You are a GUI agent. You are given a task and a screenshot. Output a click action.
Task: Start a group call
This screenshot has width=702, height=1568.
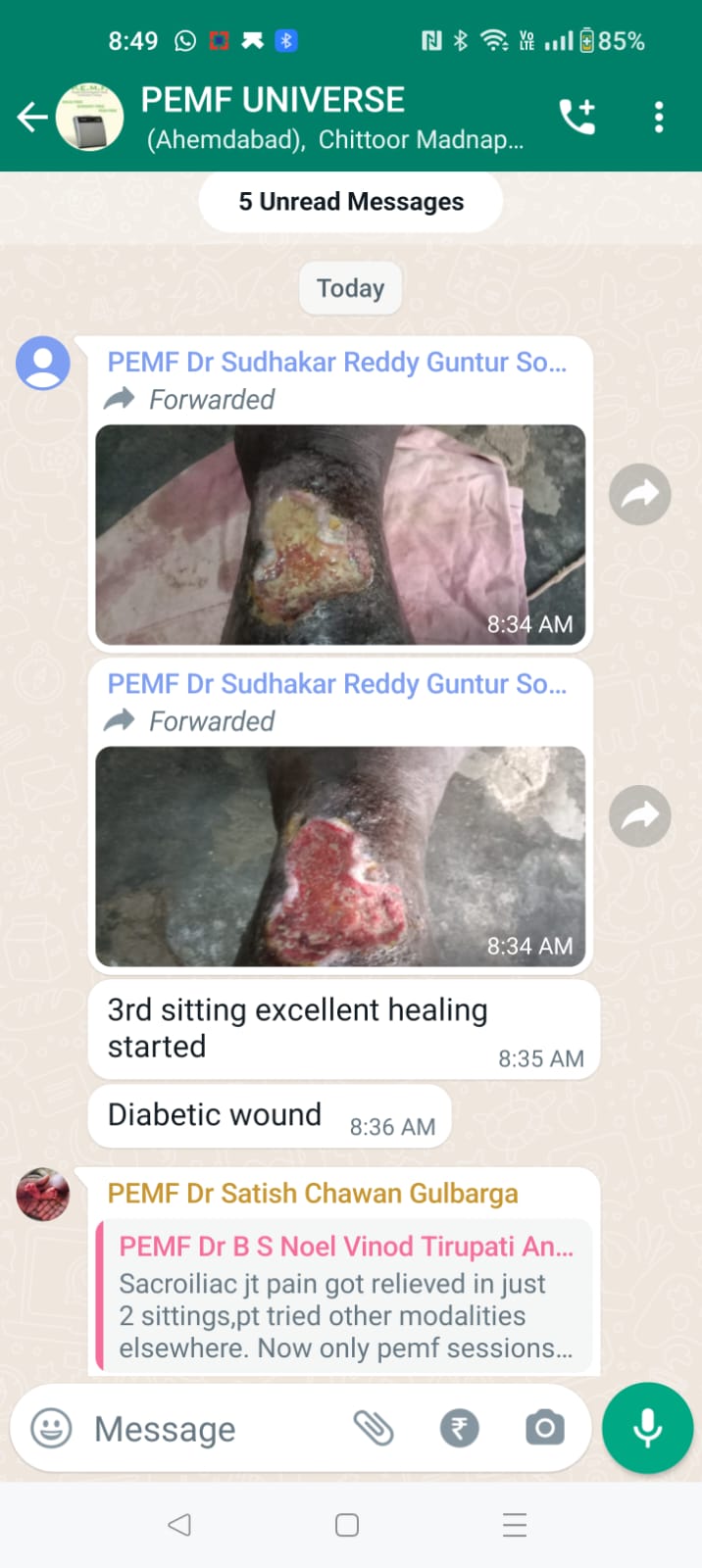(x=577, y=118)
